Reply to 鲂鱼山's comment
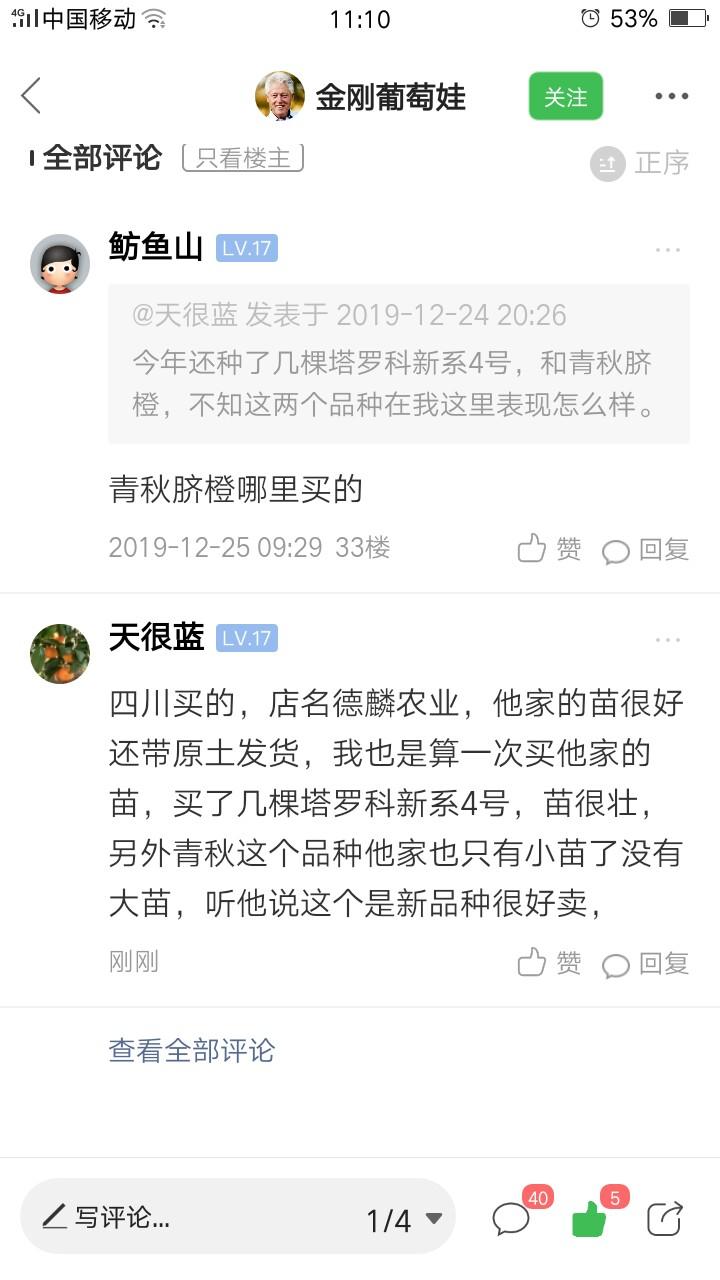 (x=646, y=549)
